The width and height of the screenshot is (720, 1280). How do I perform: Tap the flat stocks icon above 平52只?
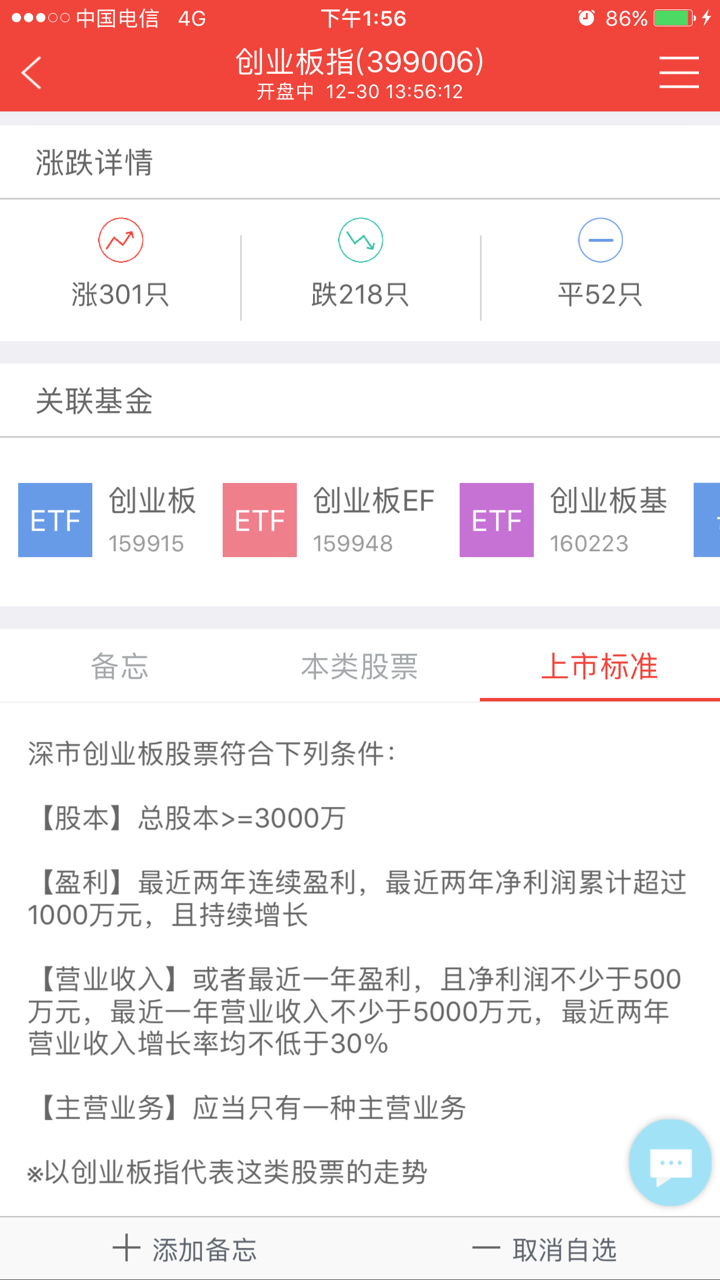600,240
